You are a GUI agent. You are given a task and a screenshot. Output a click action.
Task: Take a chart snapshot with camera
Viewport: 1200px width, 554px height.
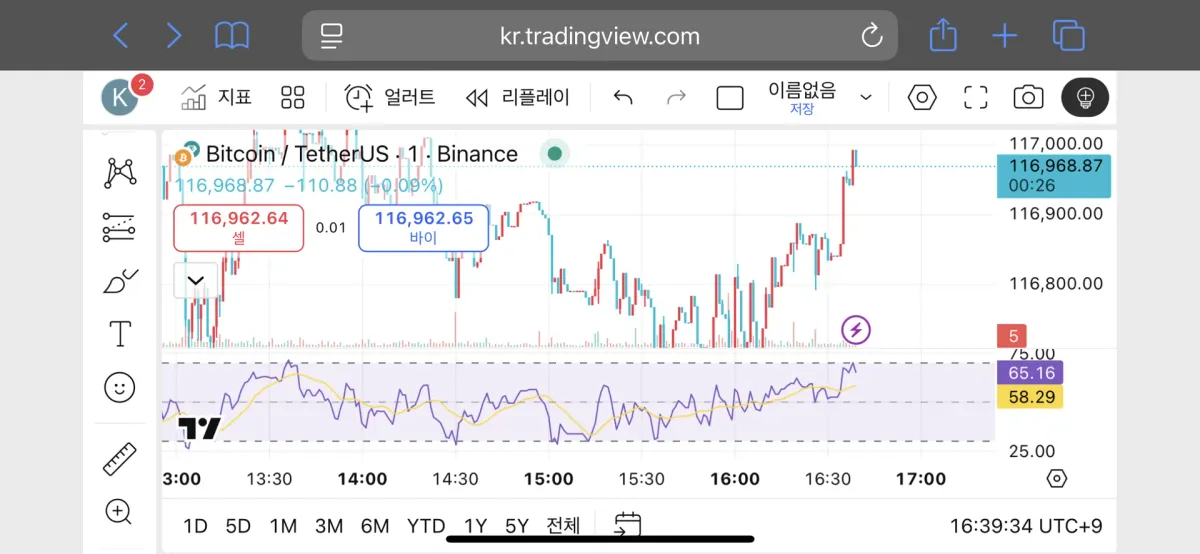pyautogui.click(x=1028, y=97)
